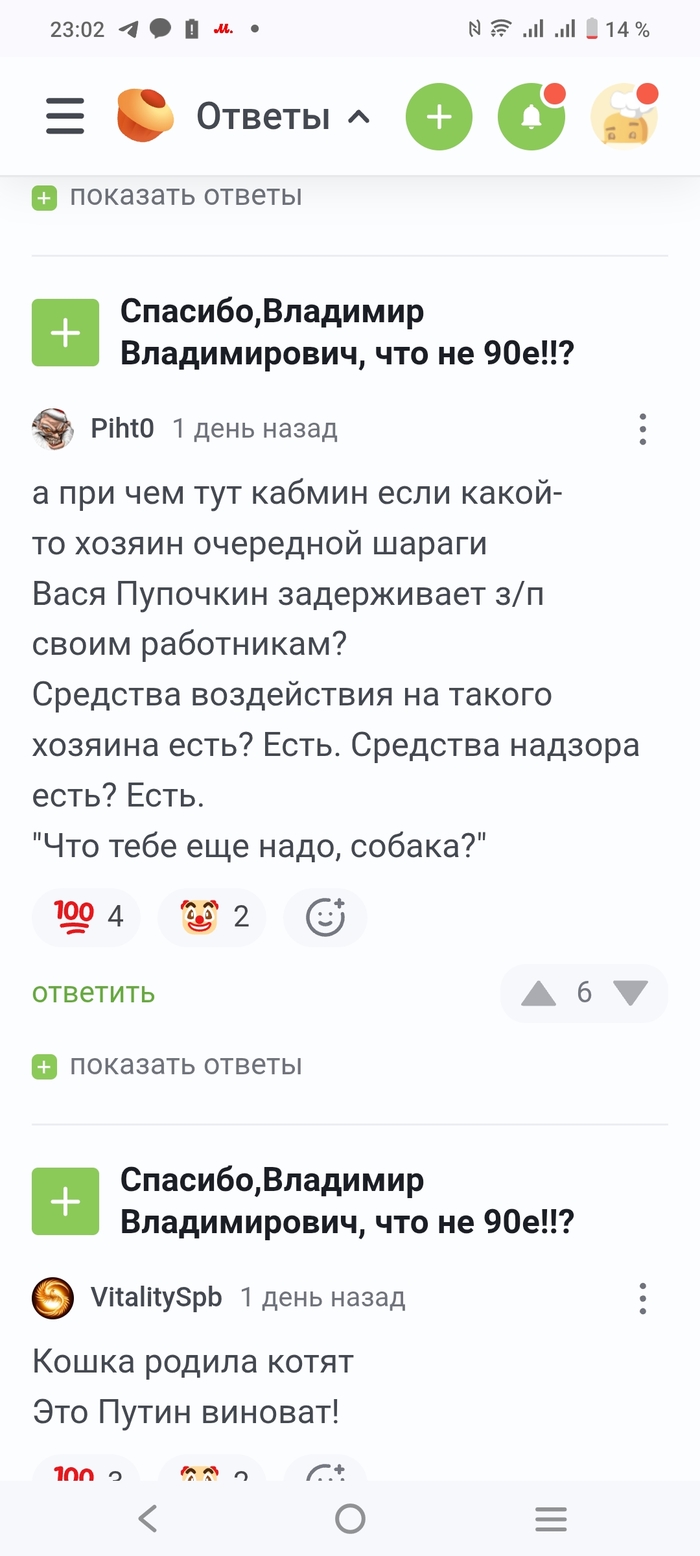Add the clown reaction on Piht0's comment

pos(212,916)
